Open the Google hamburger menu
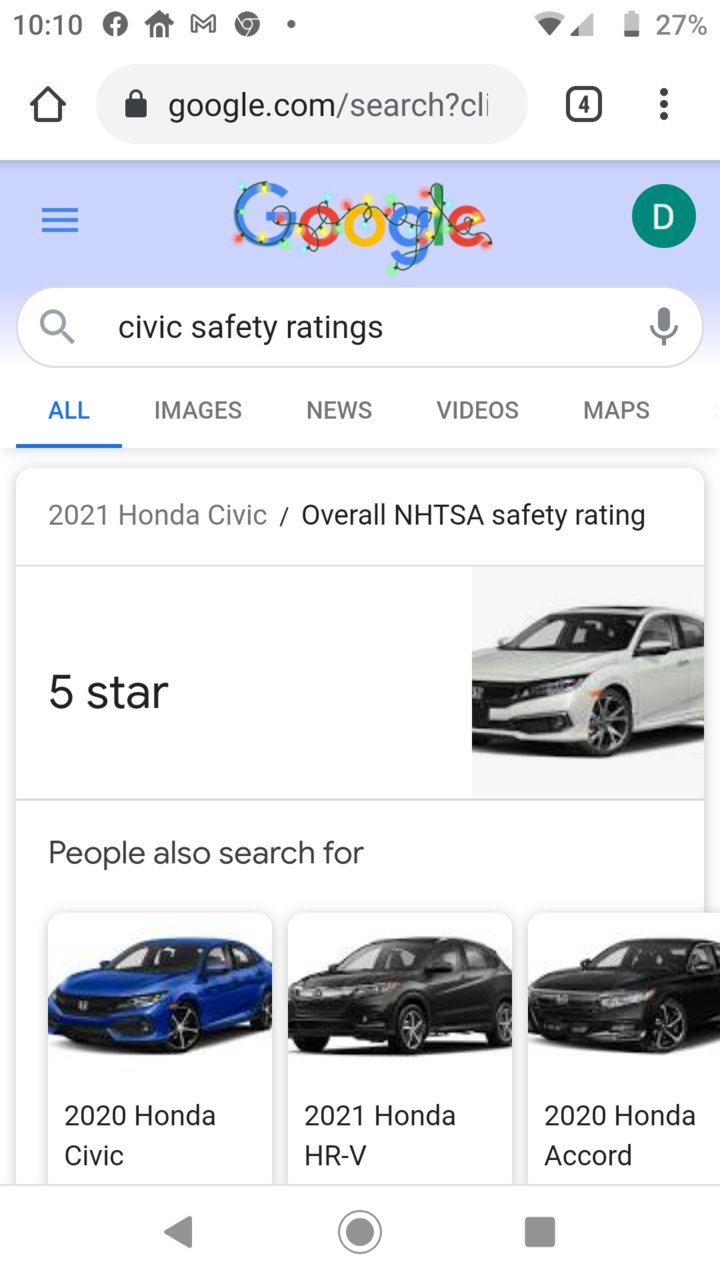This screenshot has width=720, height=1280. point(60,220)
